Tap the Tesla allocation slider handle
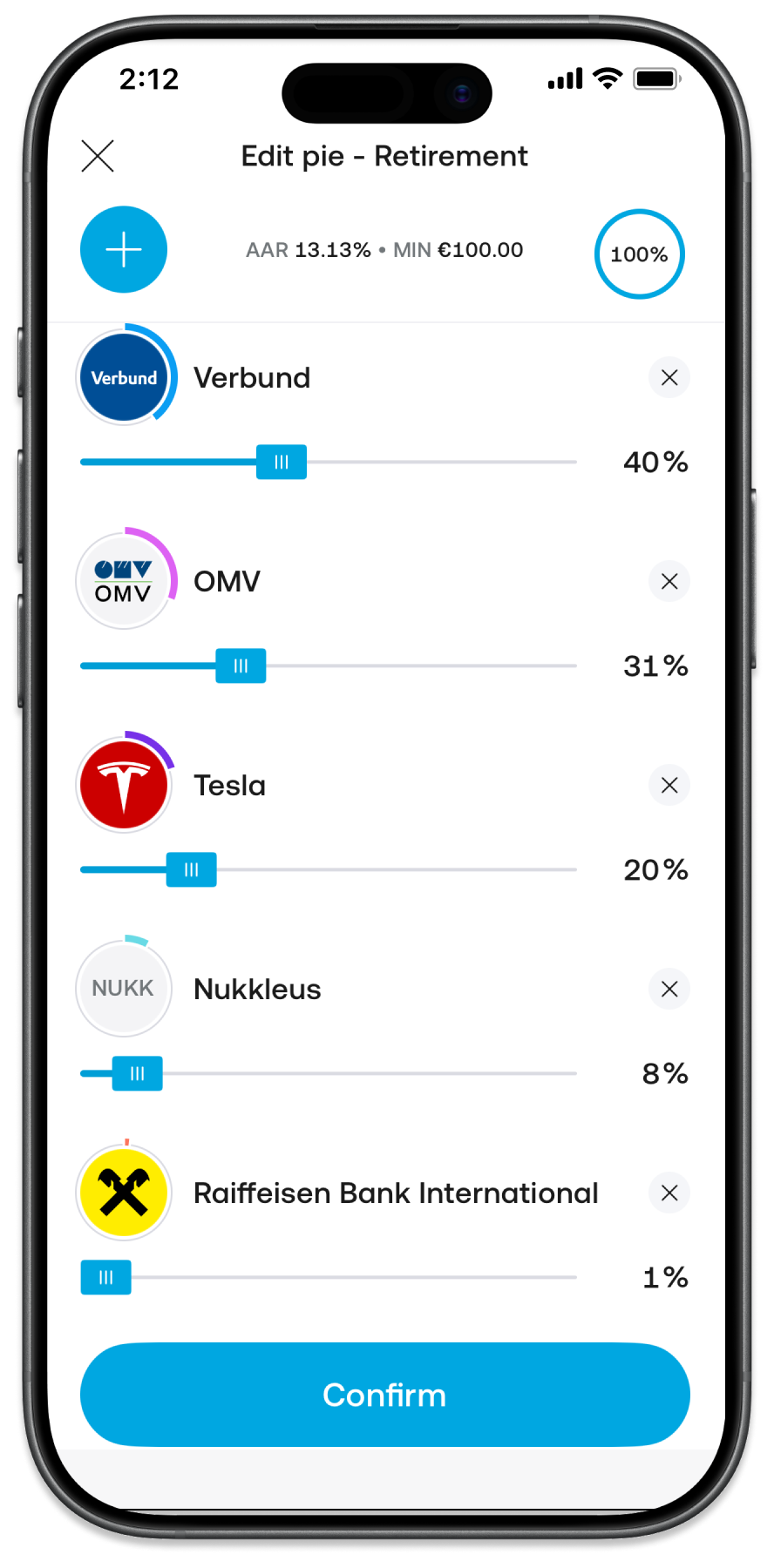The height and width of the screenshot is (1568, 774). 191,870
